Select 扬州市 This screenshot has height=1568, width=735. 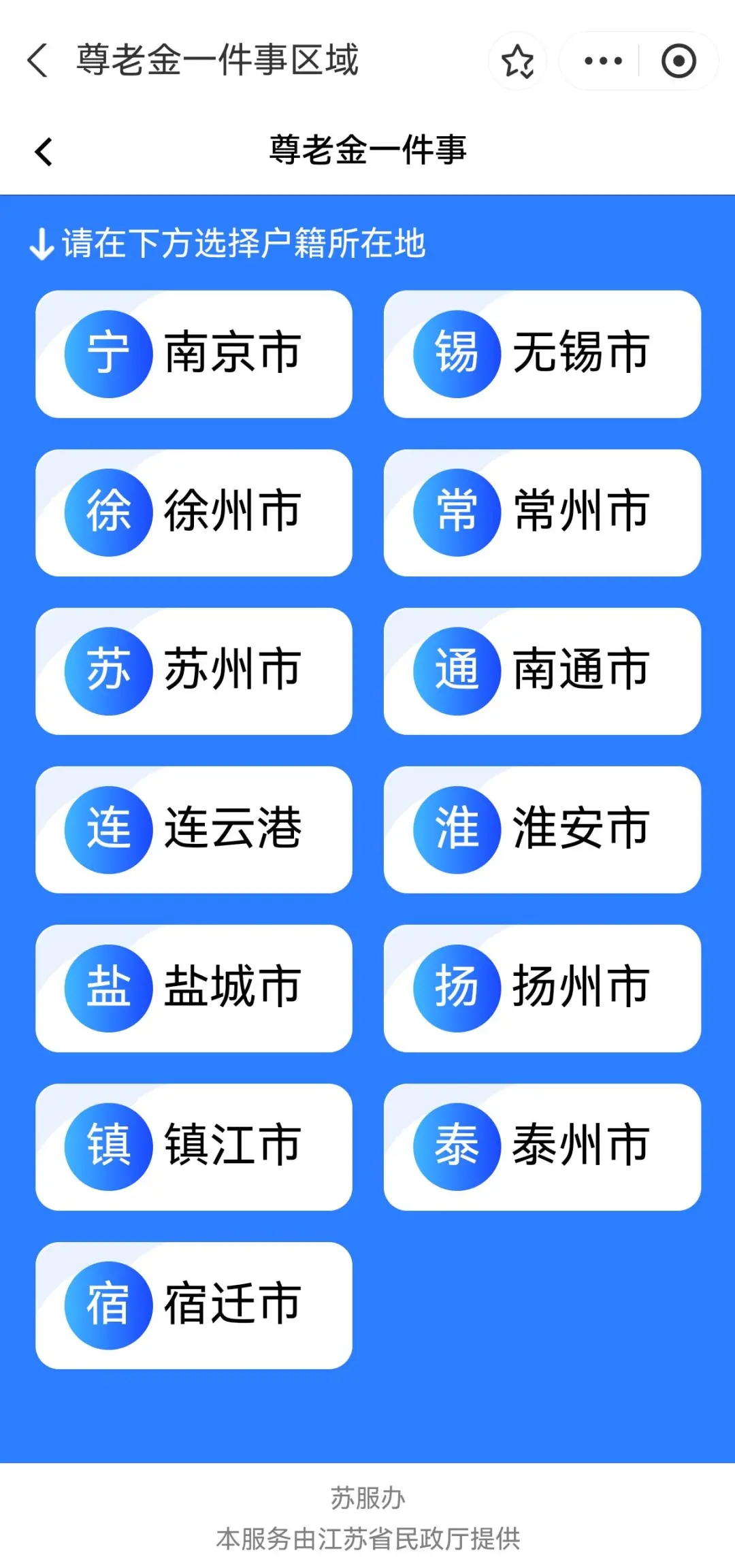coord(542,988)
